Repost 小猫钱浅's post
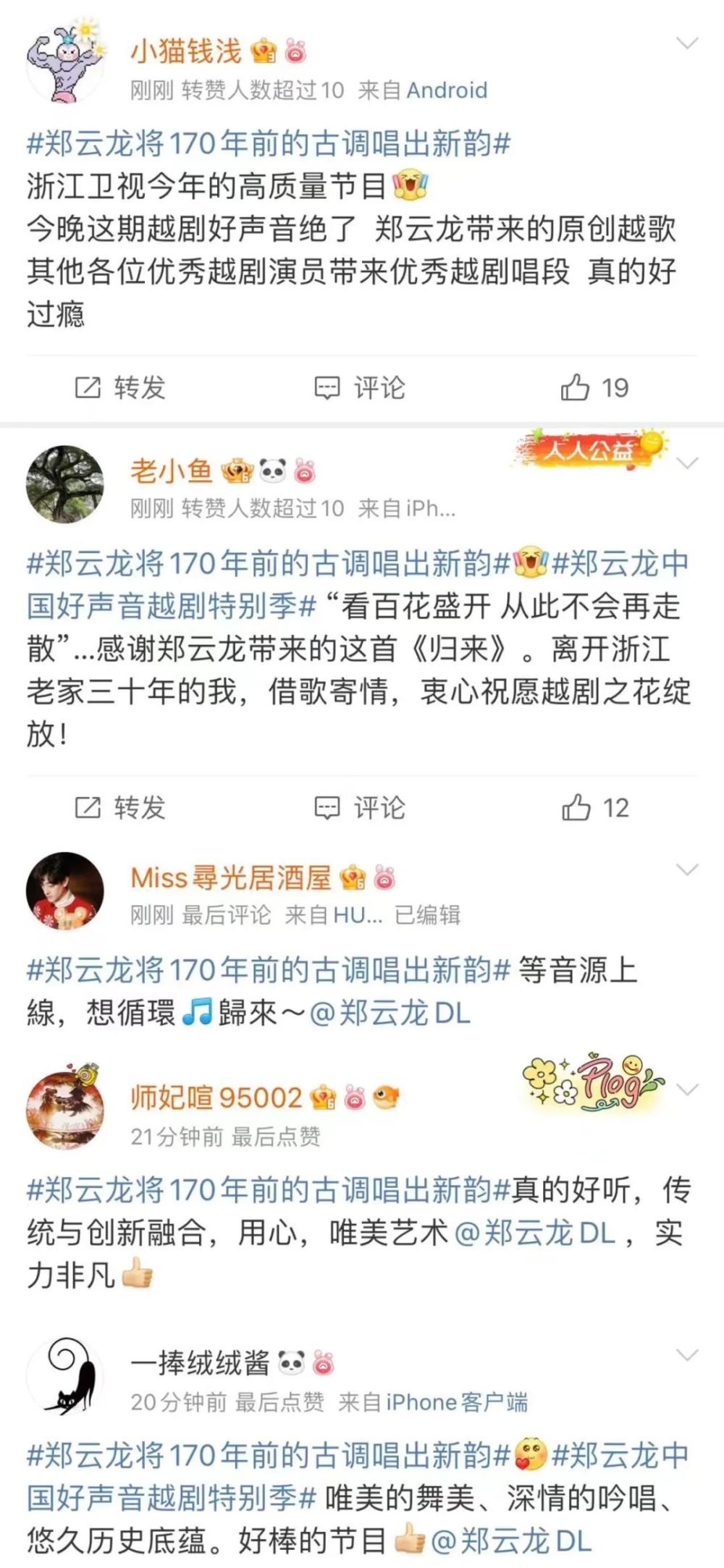This screenshot has height=1568, width=724. click(120, 388)
